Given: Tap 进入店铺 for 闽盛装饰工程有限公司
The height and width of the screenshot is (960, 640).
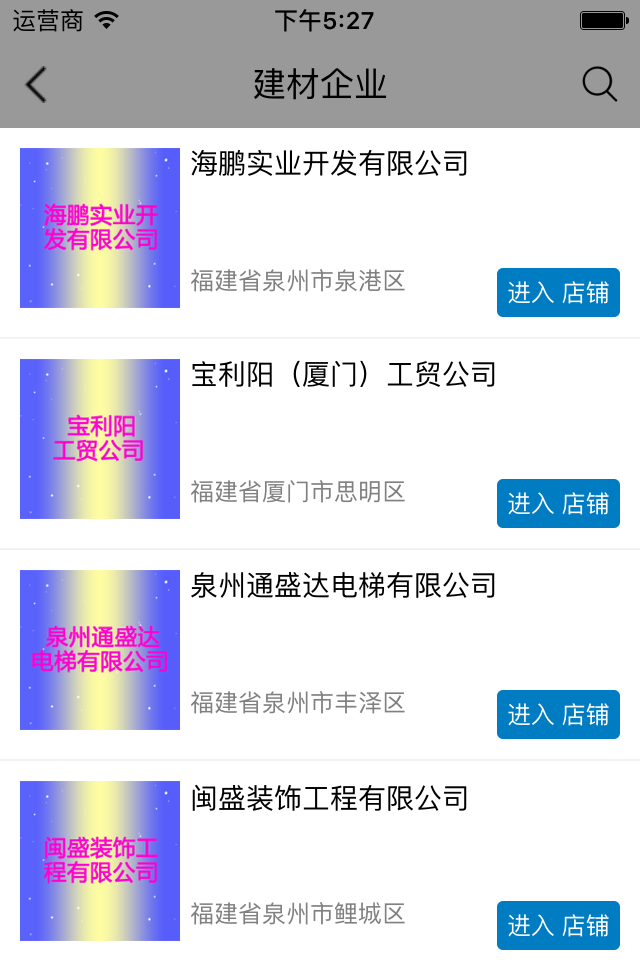Looking at the screenshot, I should pos(558,925).
